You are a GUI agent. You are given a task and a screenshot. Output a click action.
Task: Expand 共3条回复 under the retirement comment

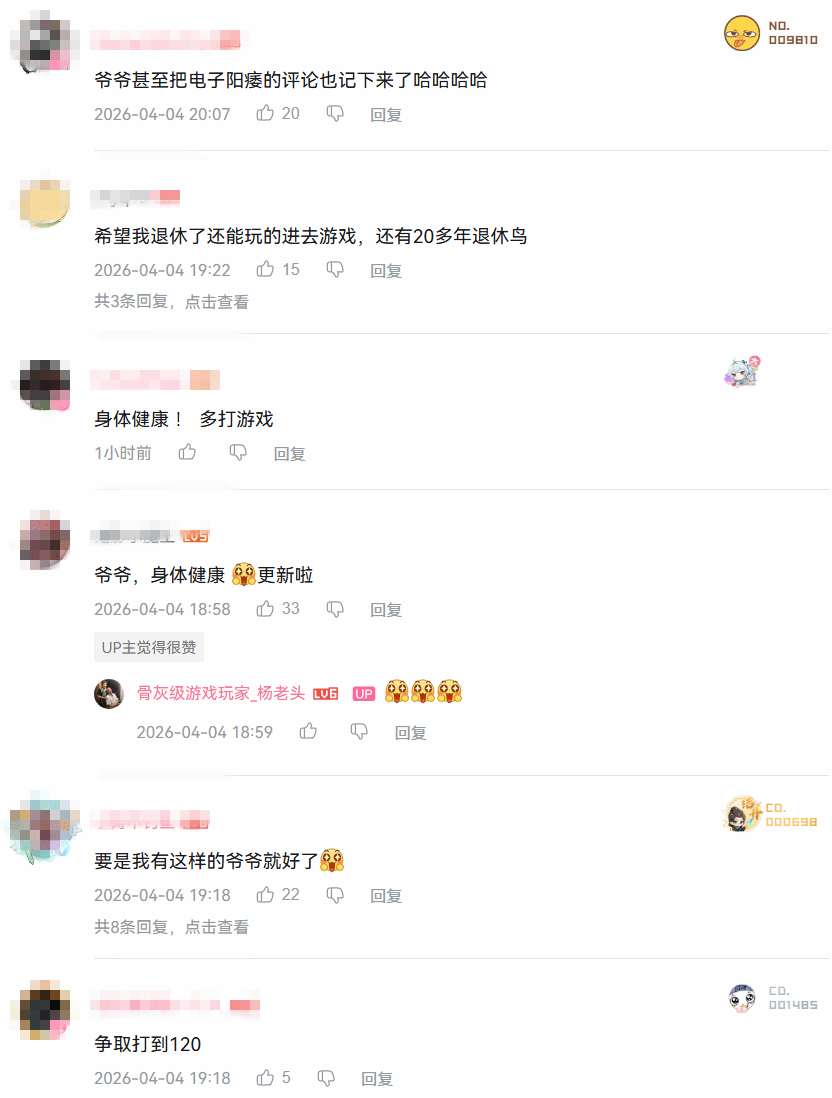171,301
